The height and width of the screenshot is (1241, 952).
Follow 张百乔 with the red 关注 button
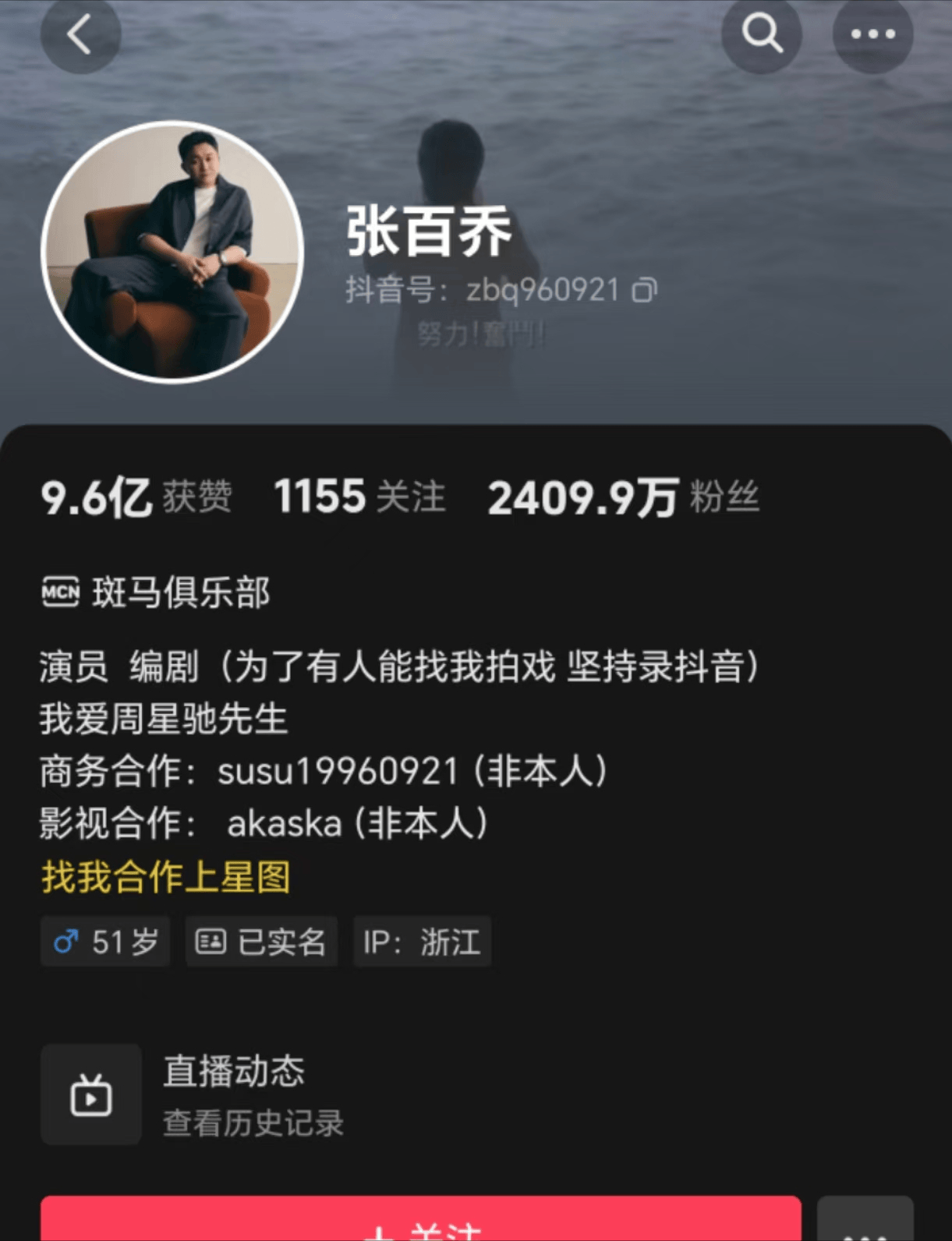click(x=421, y=1222)
